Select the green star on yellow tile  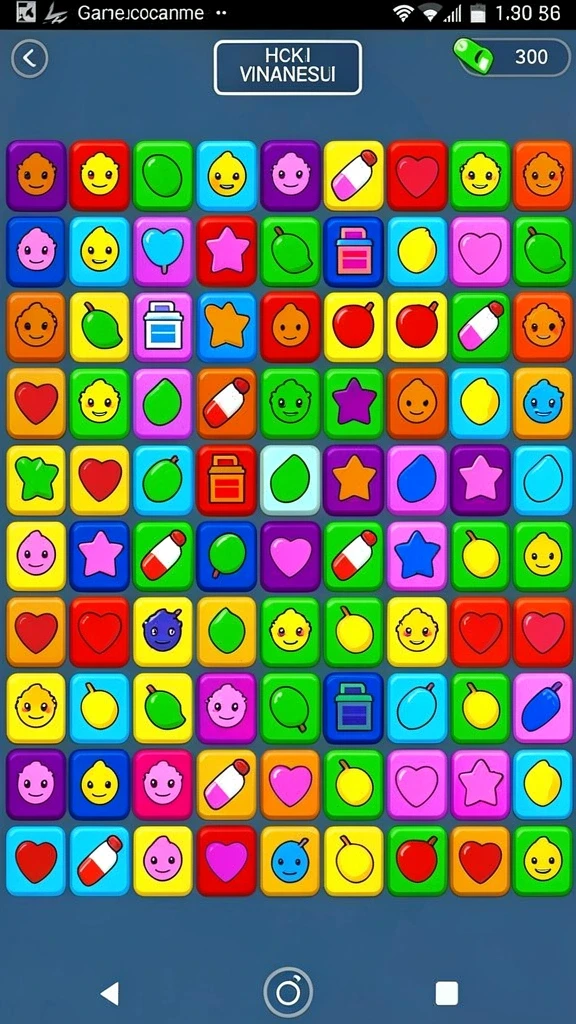coord(36,479)
